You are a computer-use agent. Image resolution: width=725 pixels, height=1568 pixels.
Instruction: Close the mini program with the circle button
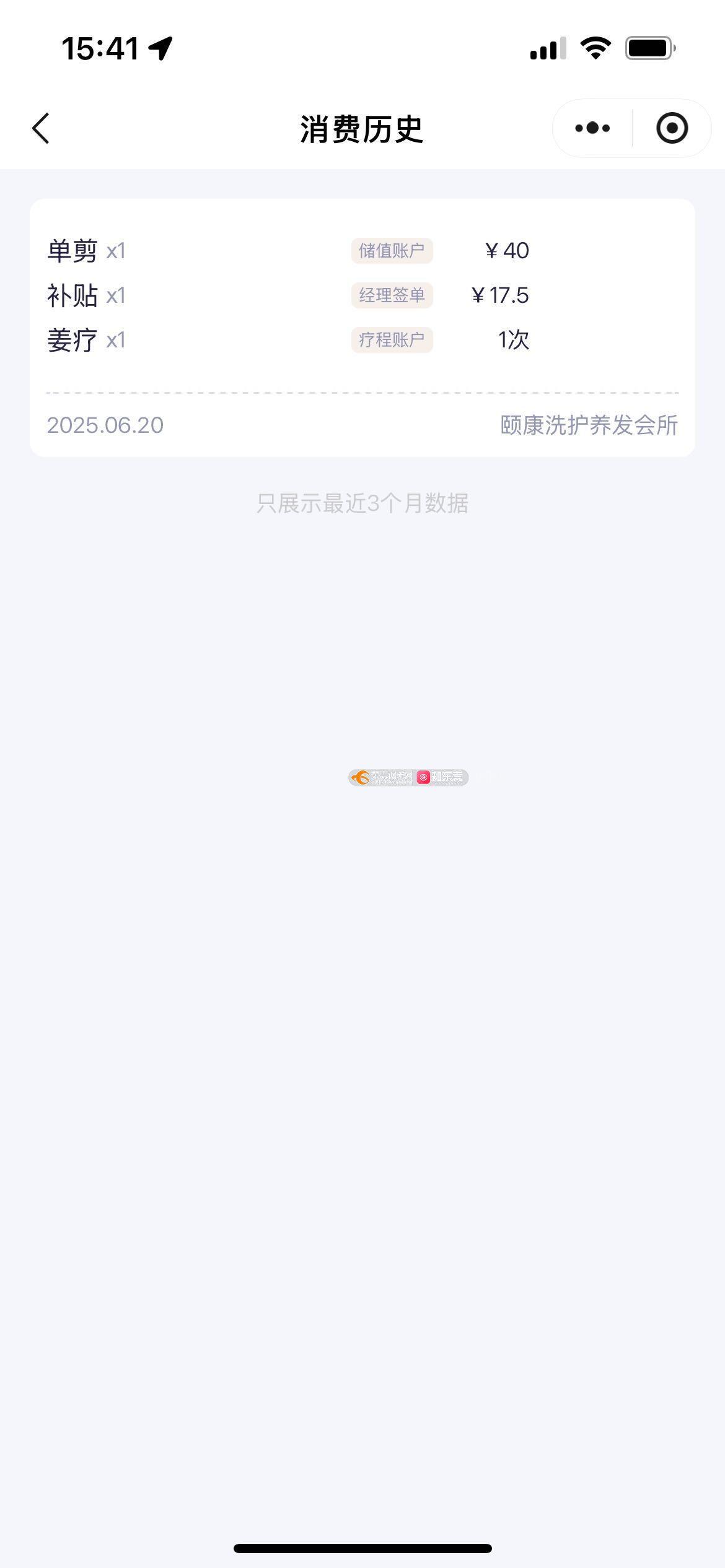pyautogui.click(x=672, y=128)
